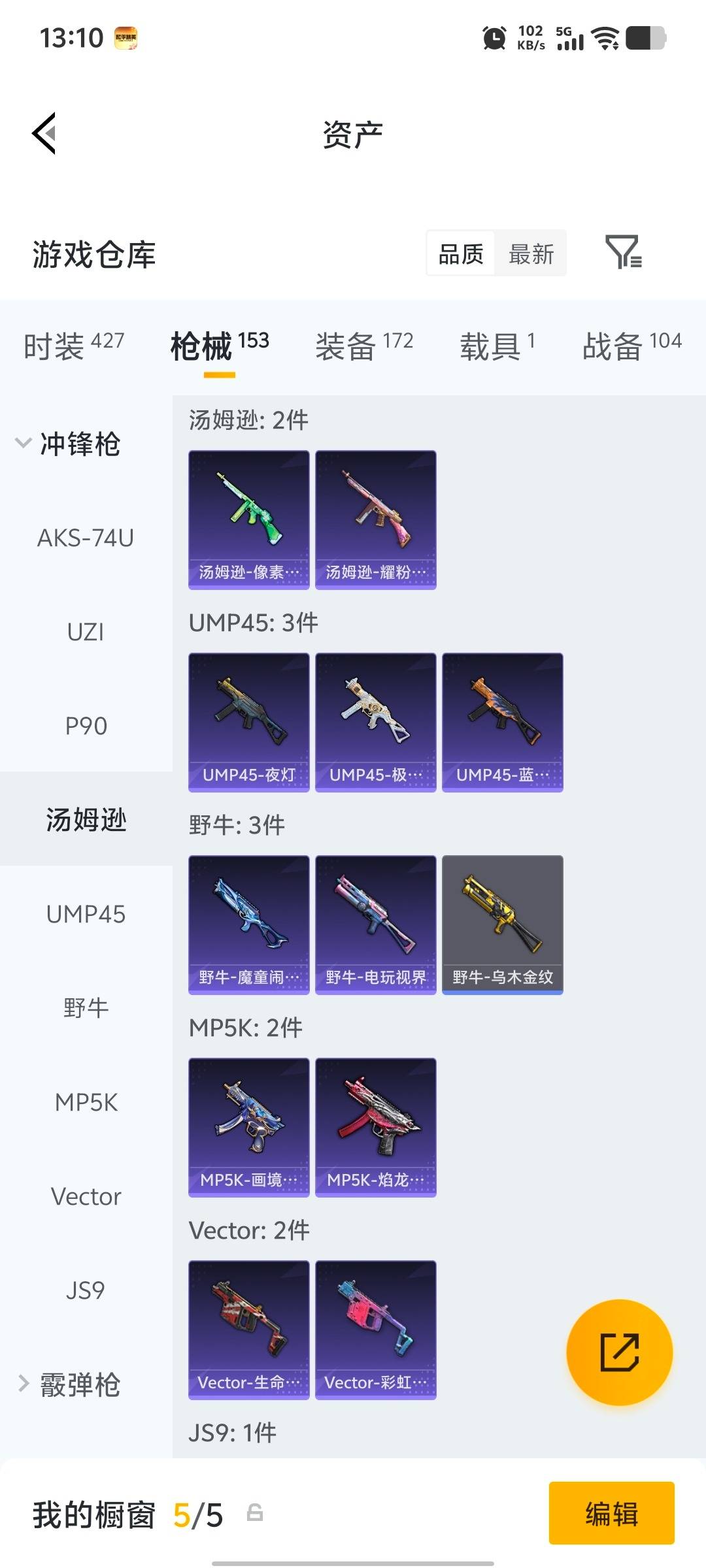The image size is (706, 1568).
Task: Switch to the 战备 tab
Action: tap(631, 346)
